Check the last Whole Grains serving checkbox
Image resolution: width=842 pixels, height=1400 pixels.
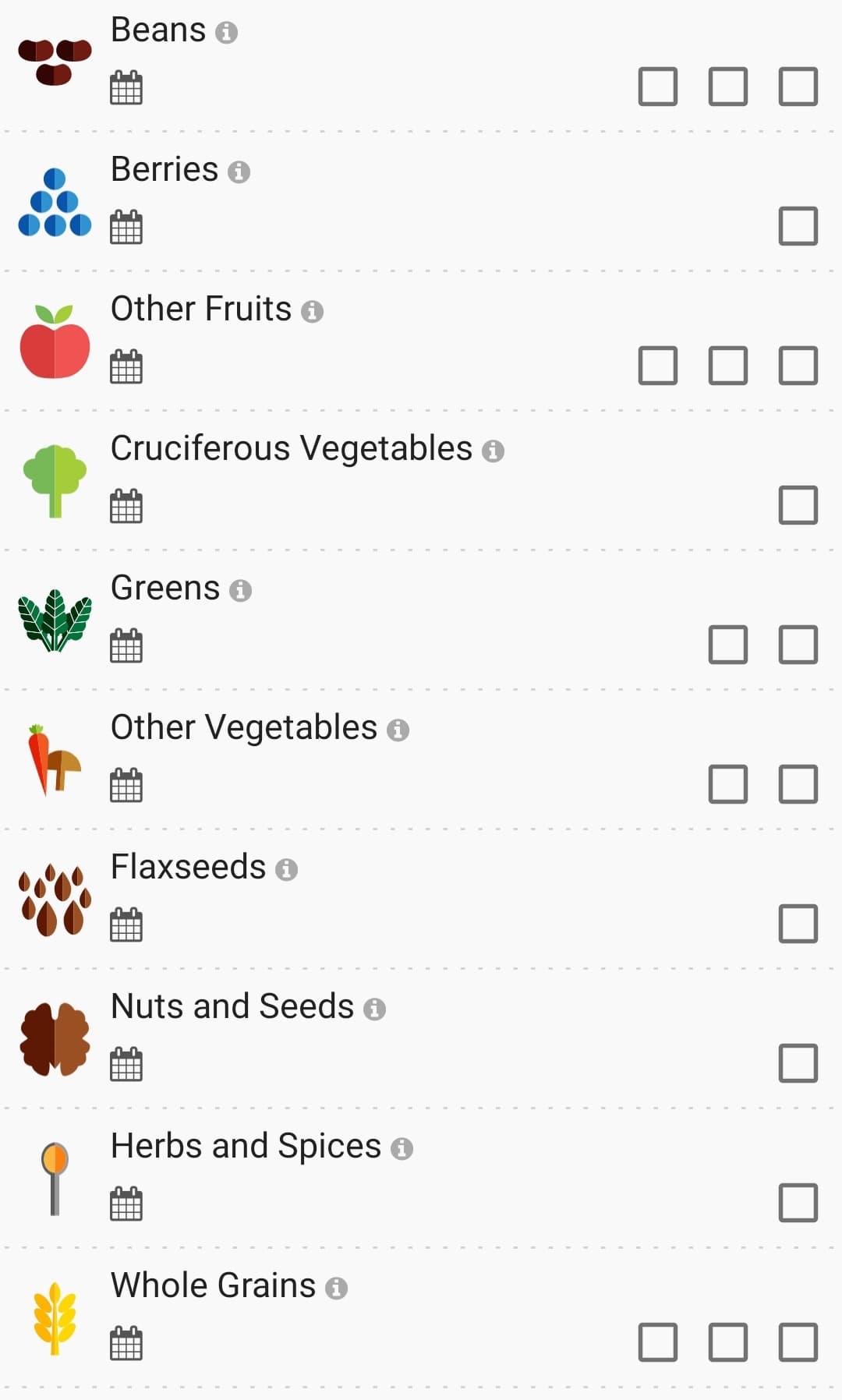click(x=797, y=1343)
